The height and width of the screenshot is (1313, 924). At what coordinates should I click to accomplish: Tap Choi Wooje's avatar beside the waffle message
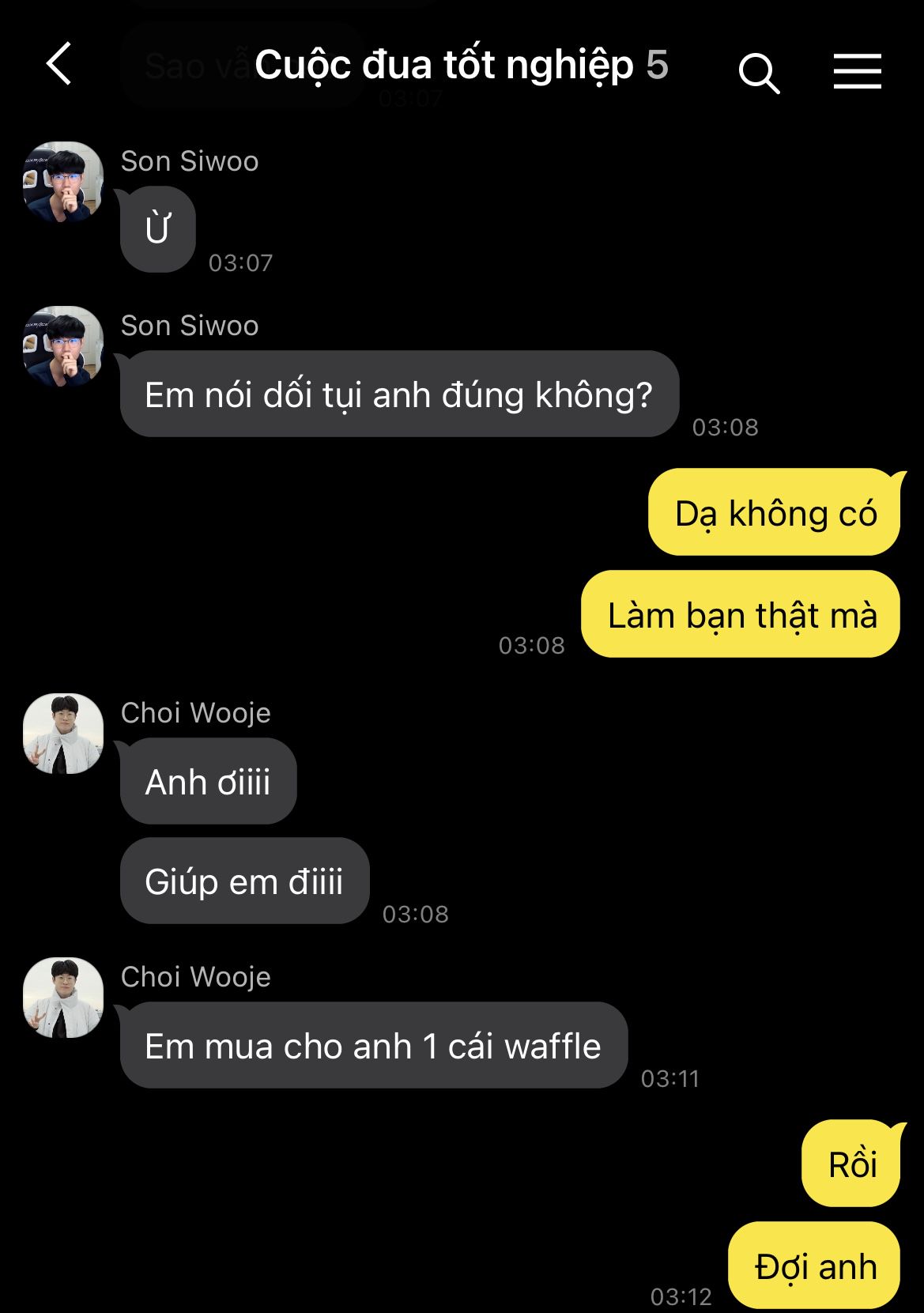(x=63, y=998)
